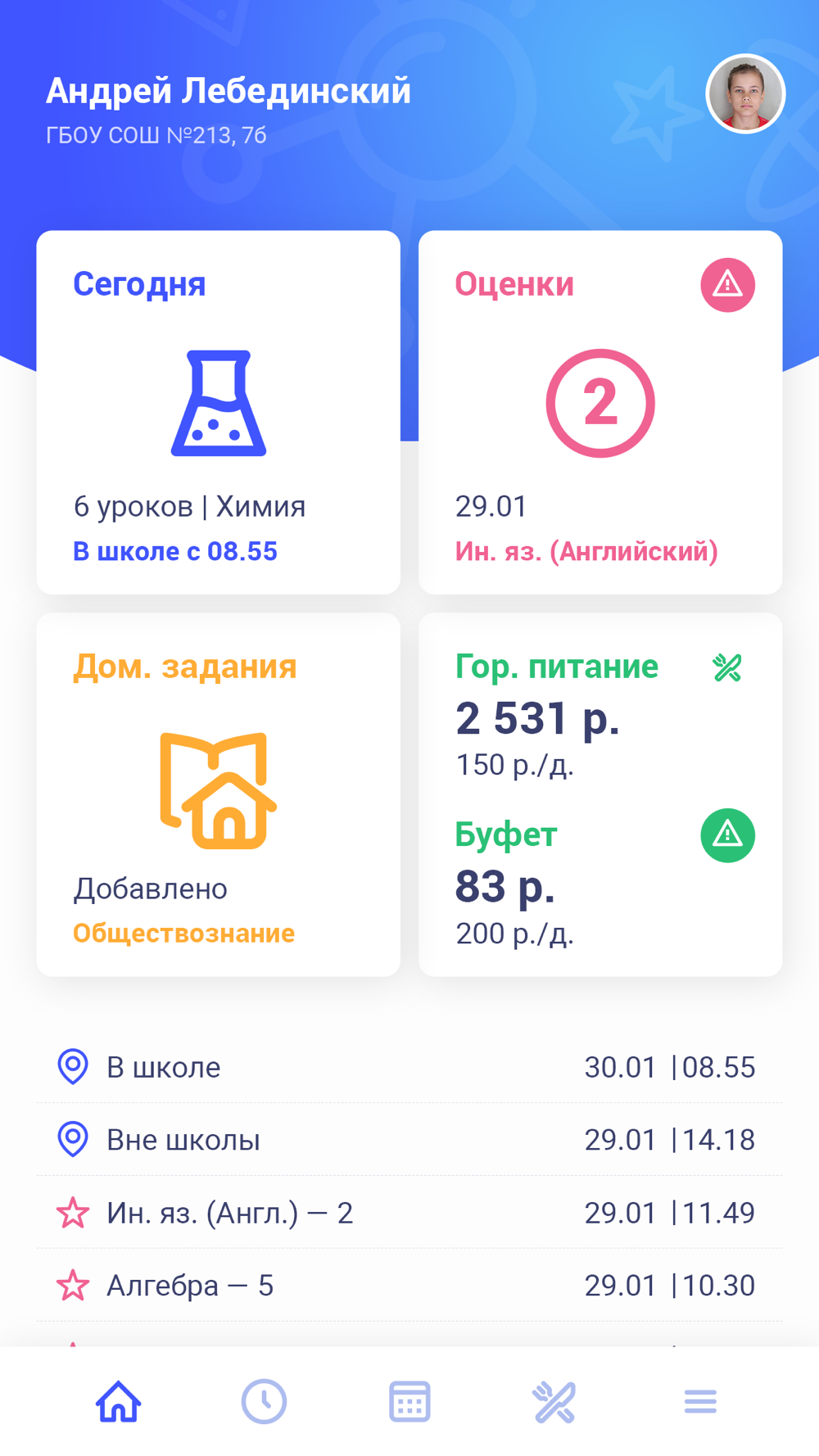This screenshot has width=819, height=1456.
Task: Switch to the clock history tab
Action: pos(264,1401)
